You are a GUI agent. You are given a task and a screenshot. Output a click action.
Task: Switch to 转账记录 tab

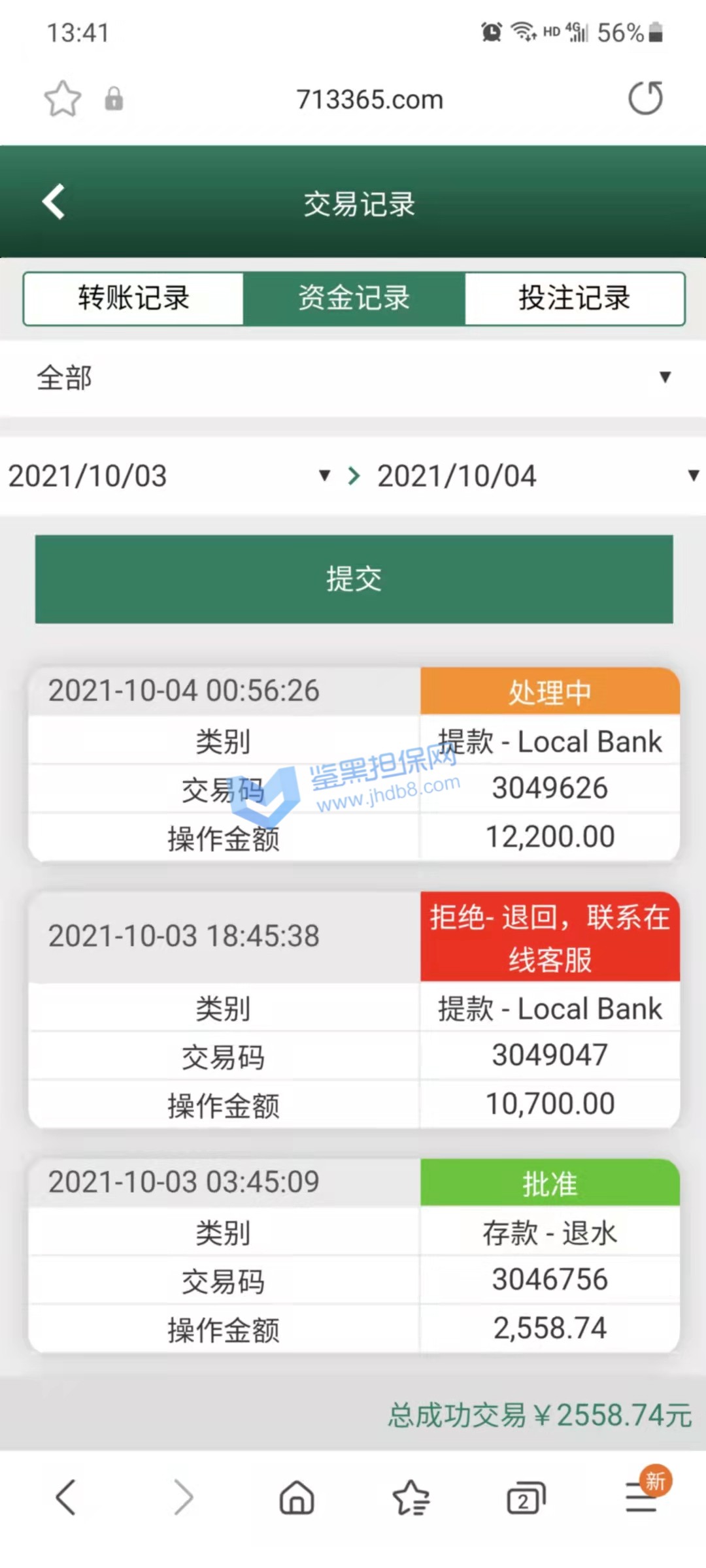point(133,299)
